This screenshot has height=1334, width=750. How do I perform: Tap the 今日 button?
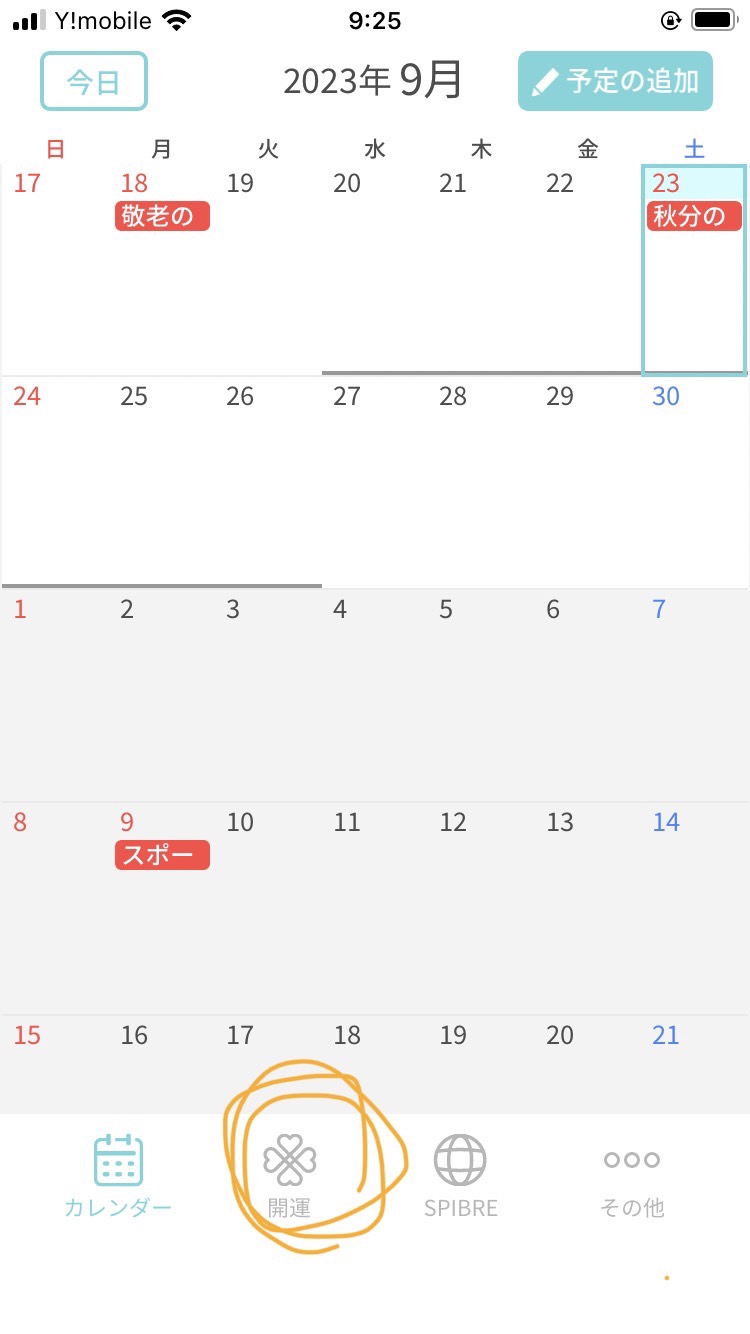(94, 81)
